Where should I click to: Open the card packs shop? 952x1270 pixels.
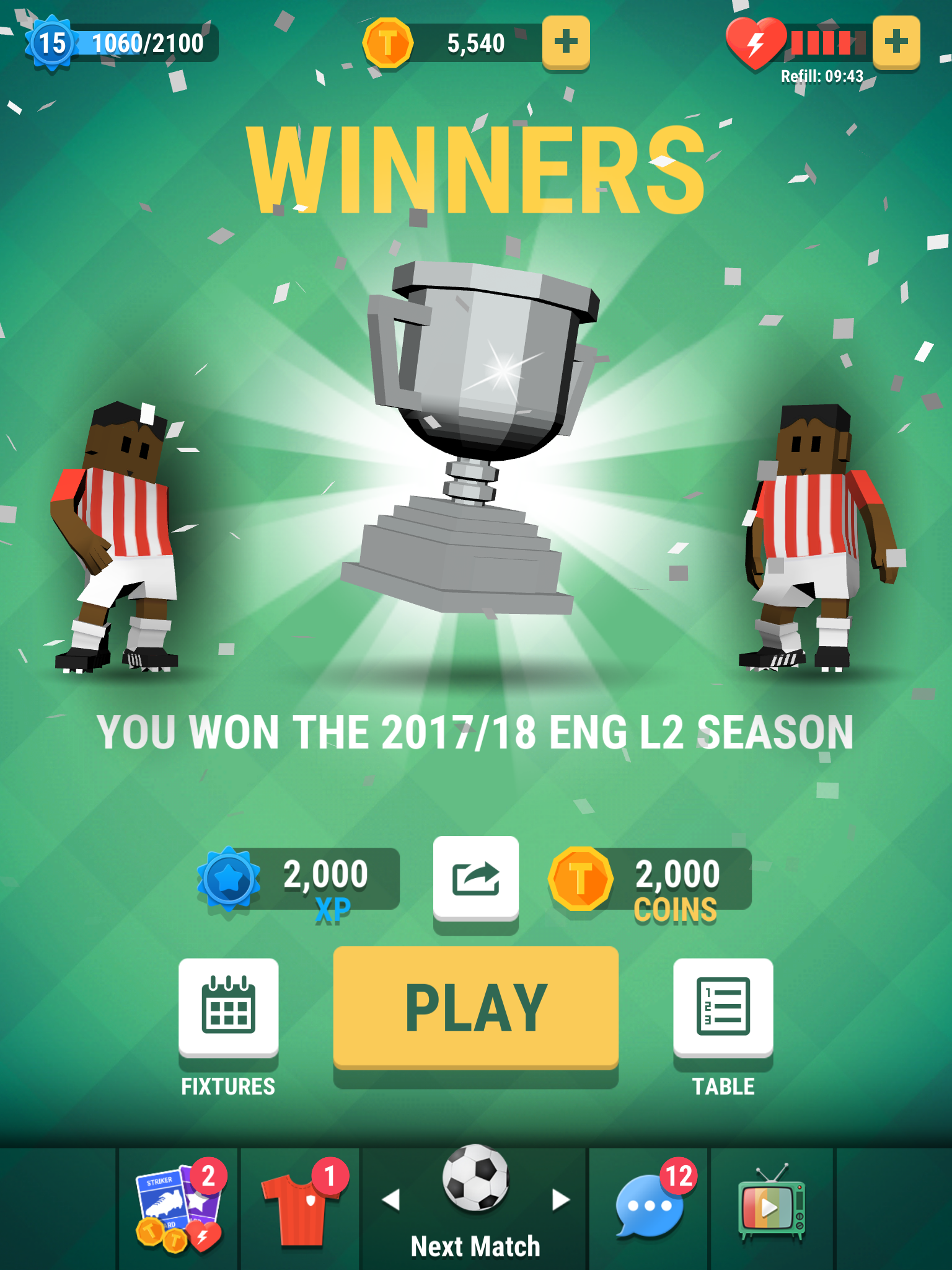pos(178,1206)
